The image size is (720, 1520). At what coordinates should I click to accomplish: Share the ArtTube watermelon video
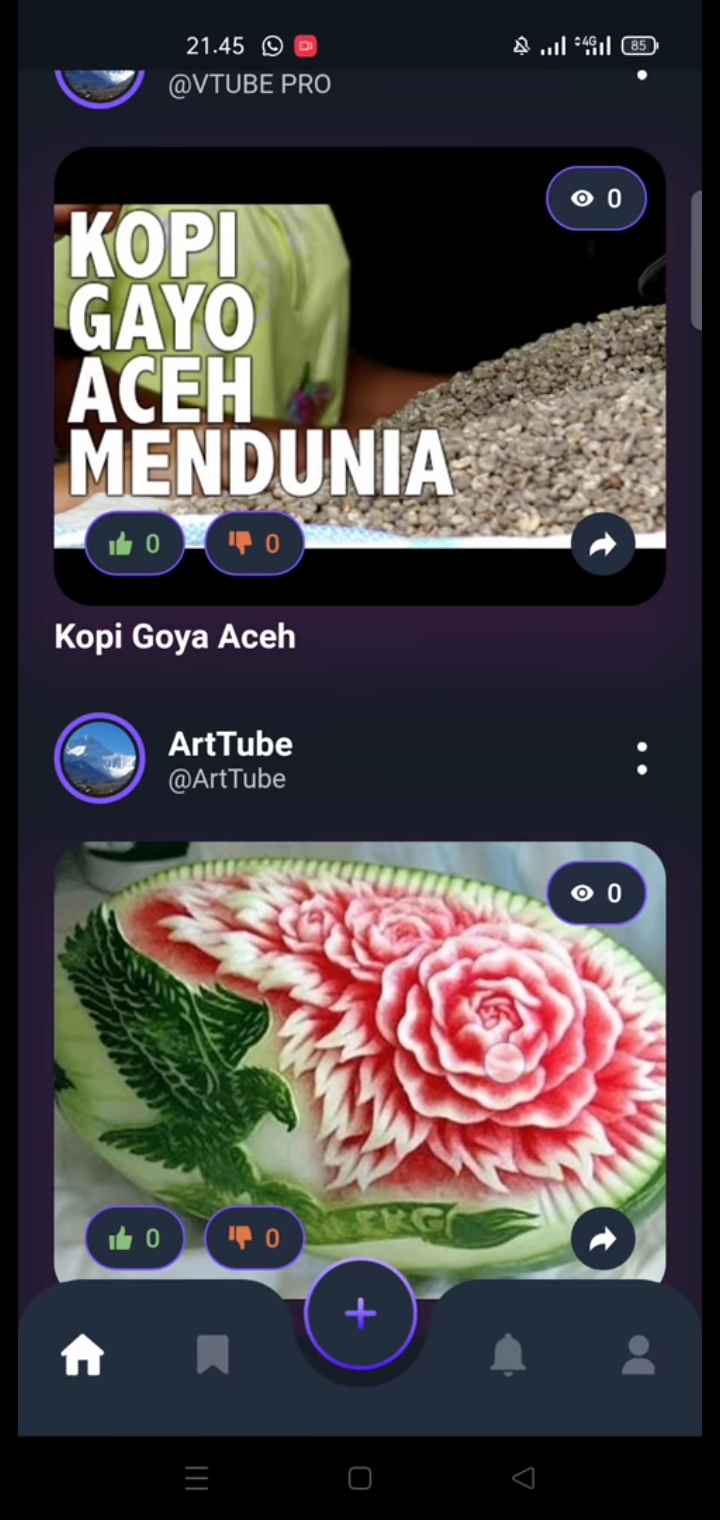point(602,1240)
